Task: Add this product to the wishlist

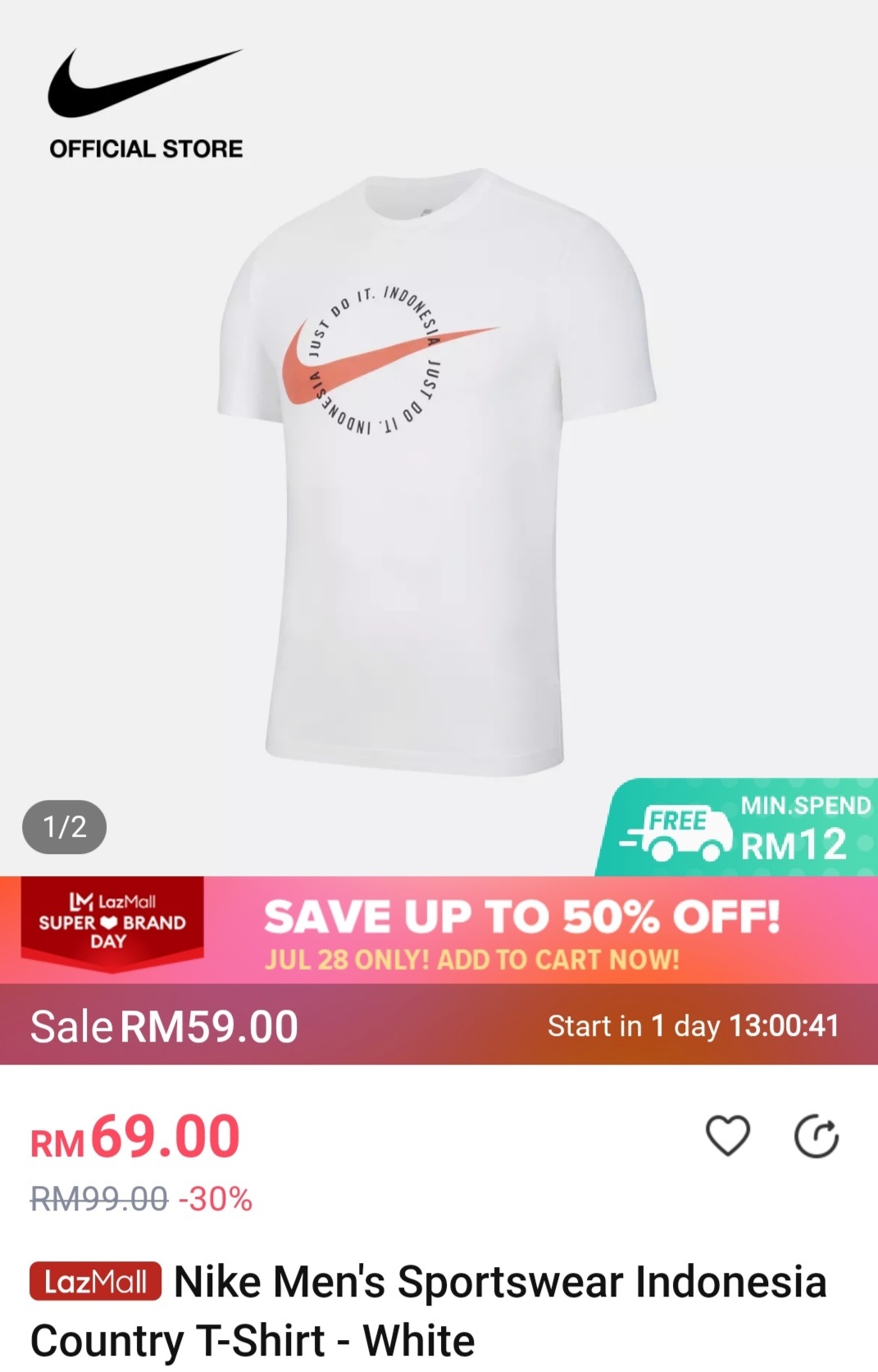Action: pos(727,1136)
